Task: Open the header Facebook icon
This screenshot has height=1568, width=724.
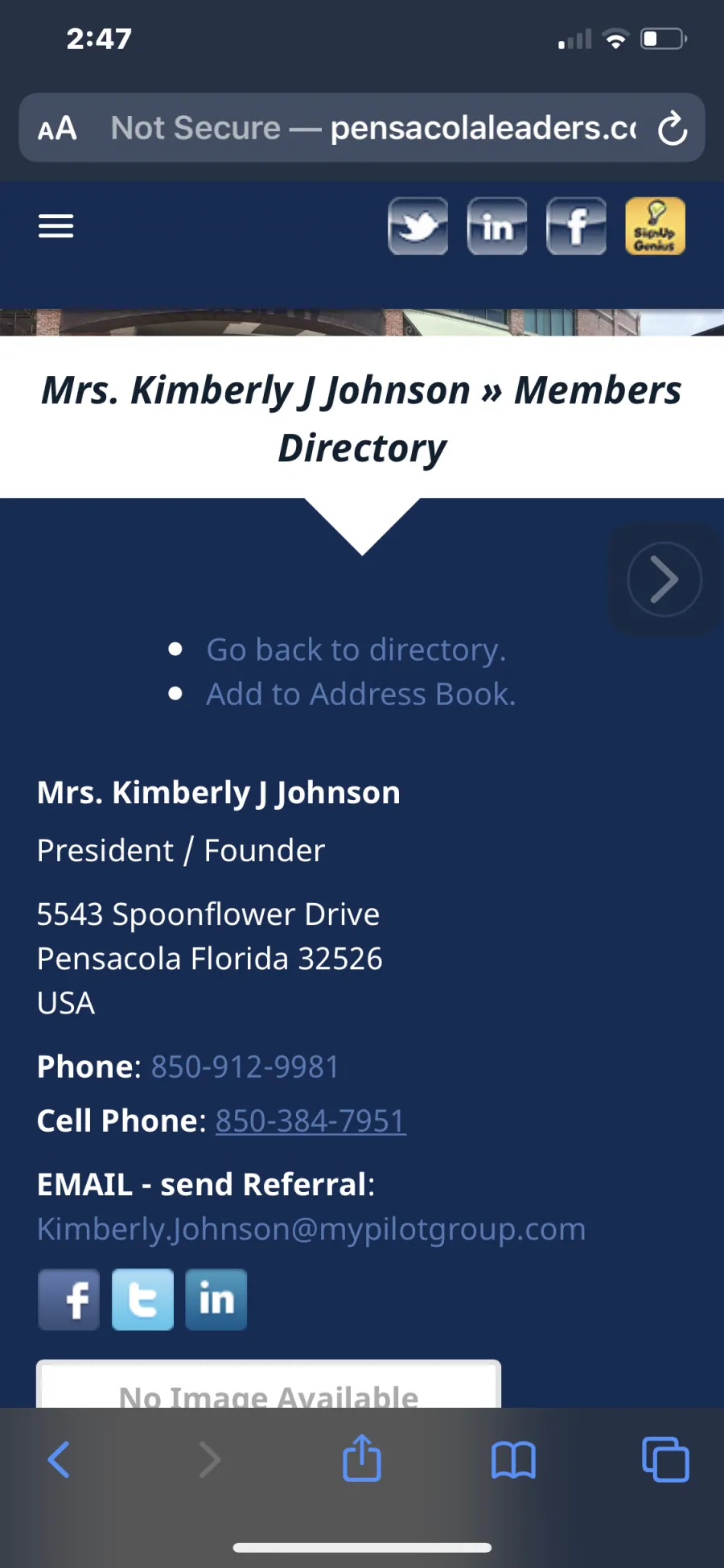Action: (x=576, y=226)
